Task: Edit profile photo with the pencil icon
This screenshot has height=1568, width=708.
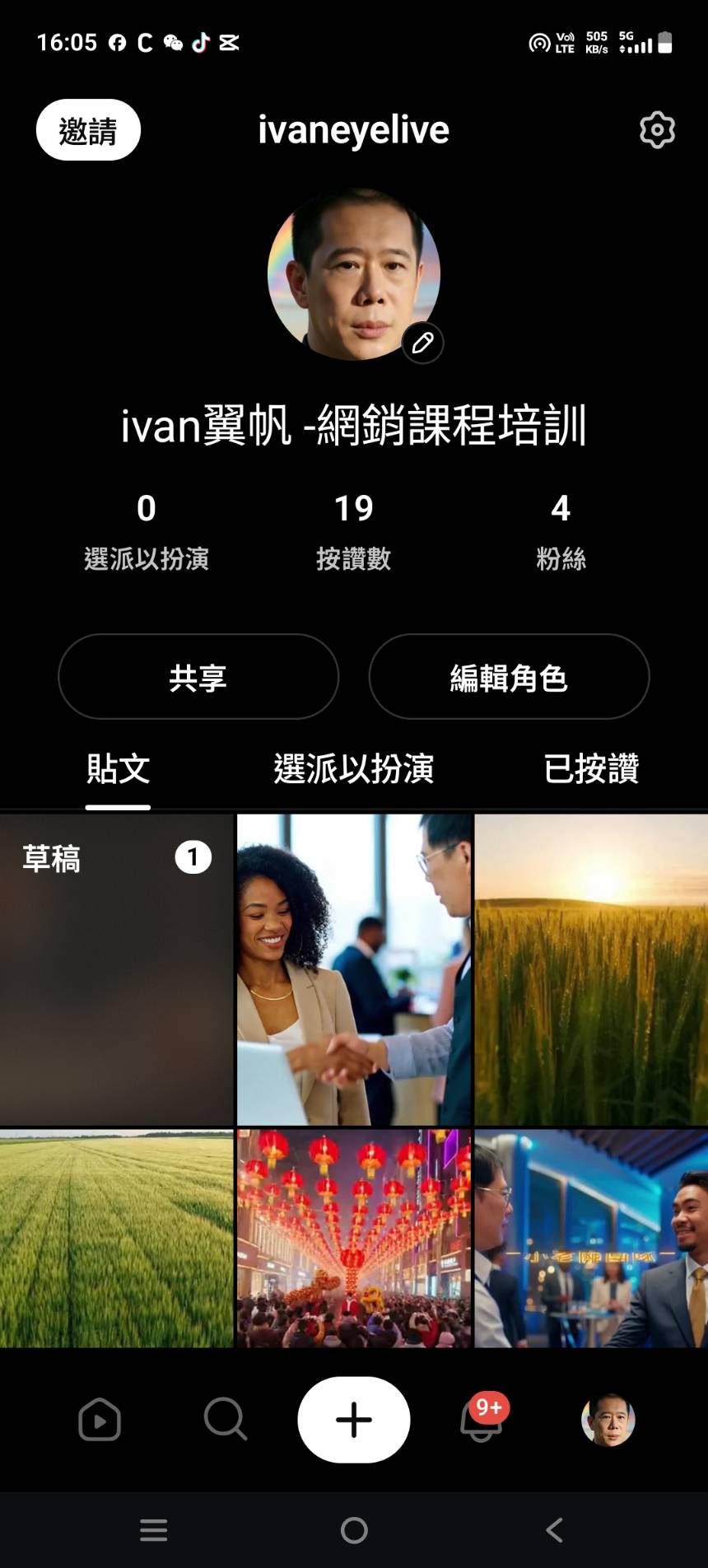Action: (x=423, y=343)
